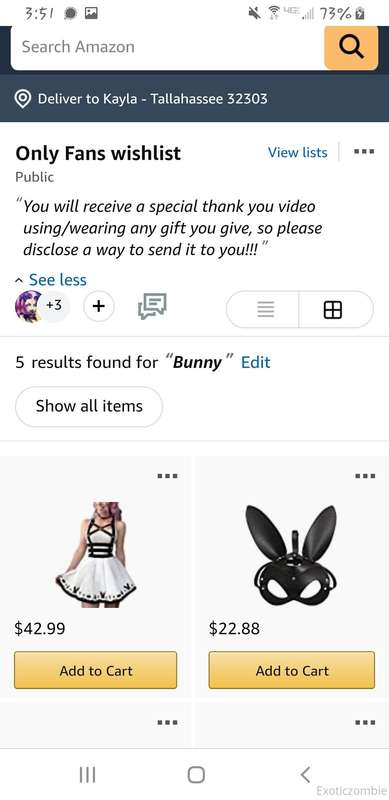
Task: Invite someone with the plus button
Action: [99, 306]
